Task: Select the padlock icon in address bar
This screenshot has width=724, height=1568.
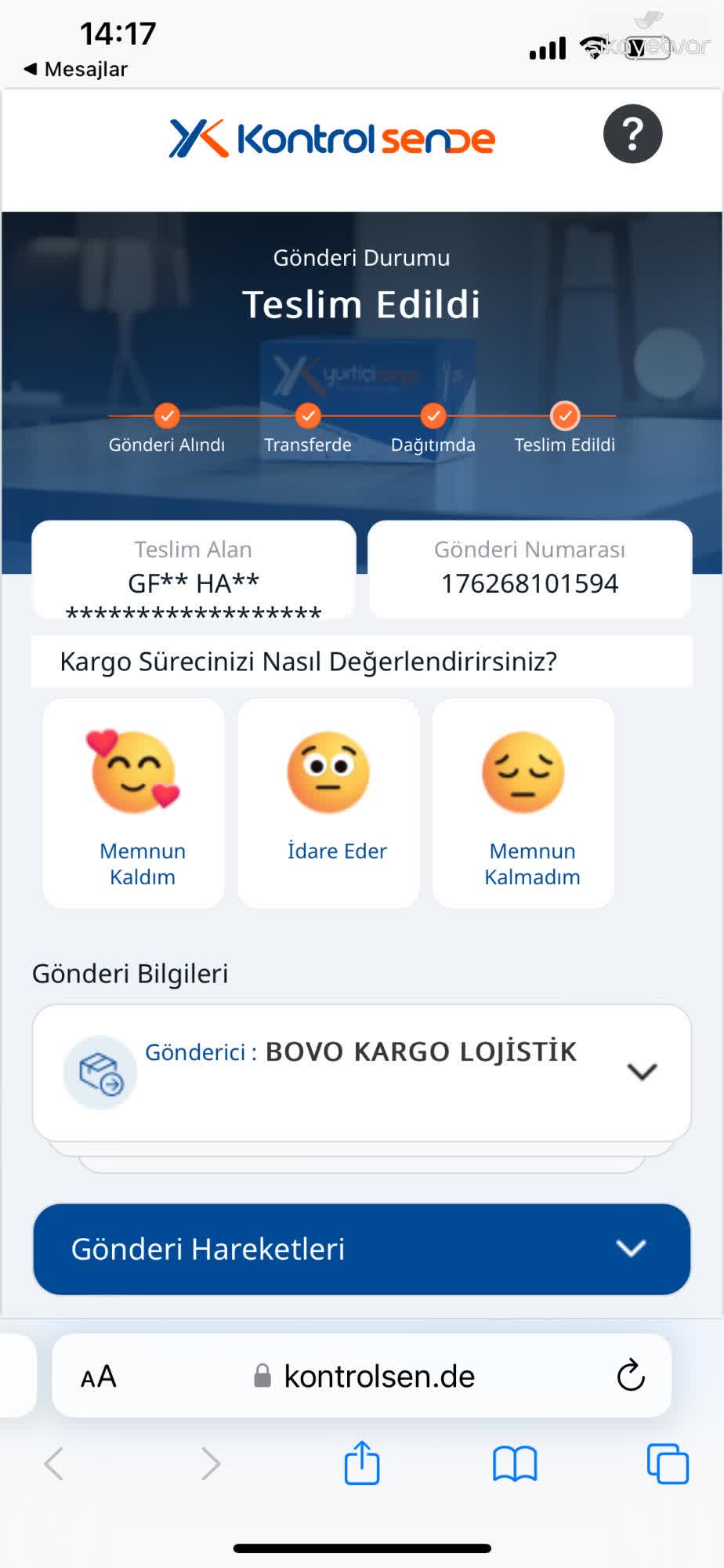Action: click(x=261, y=1375)
